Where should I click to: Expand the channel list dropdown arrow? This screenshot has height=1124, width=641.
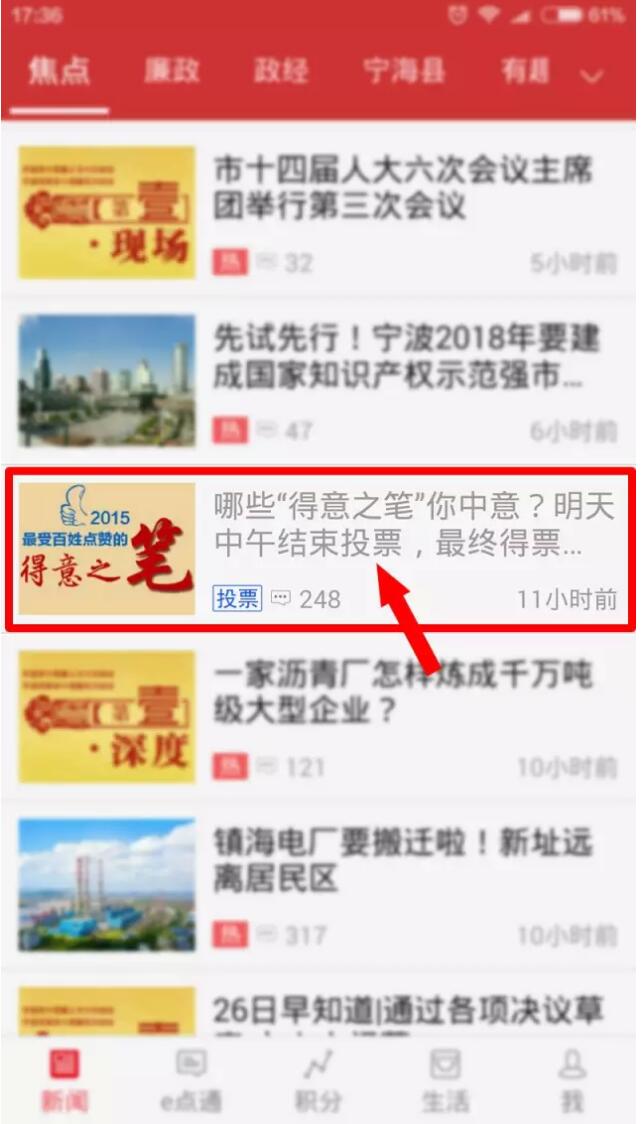click(593, 76)
